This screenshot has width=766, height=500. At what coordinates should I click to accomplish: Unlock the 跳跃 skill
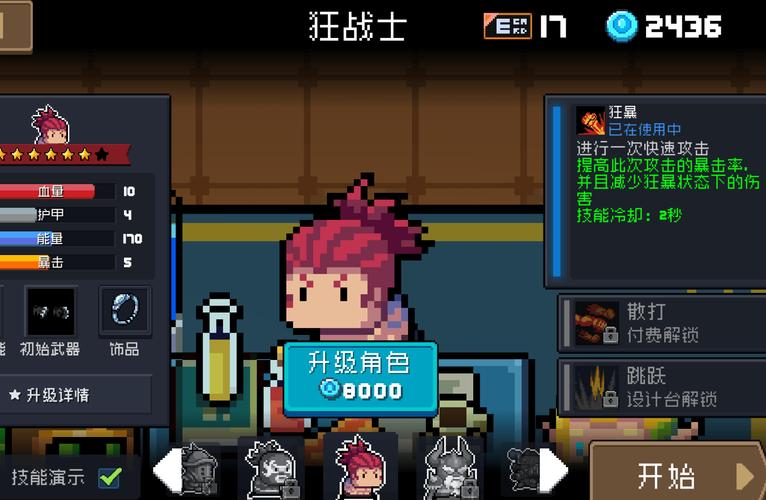(660, 386)
